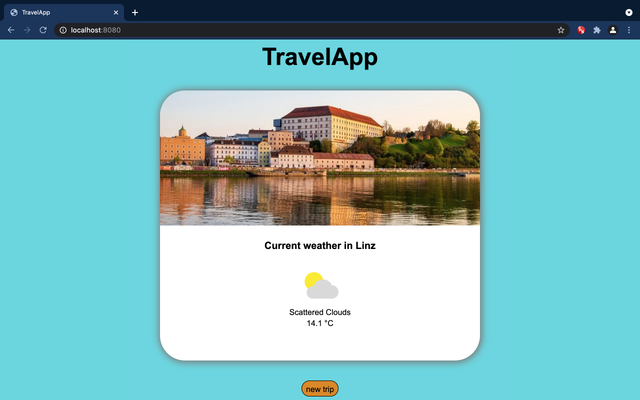
Task: Open the extensions puzzle menu
Action: pyautogui.click(x=597, y=30)
